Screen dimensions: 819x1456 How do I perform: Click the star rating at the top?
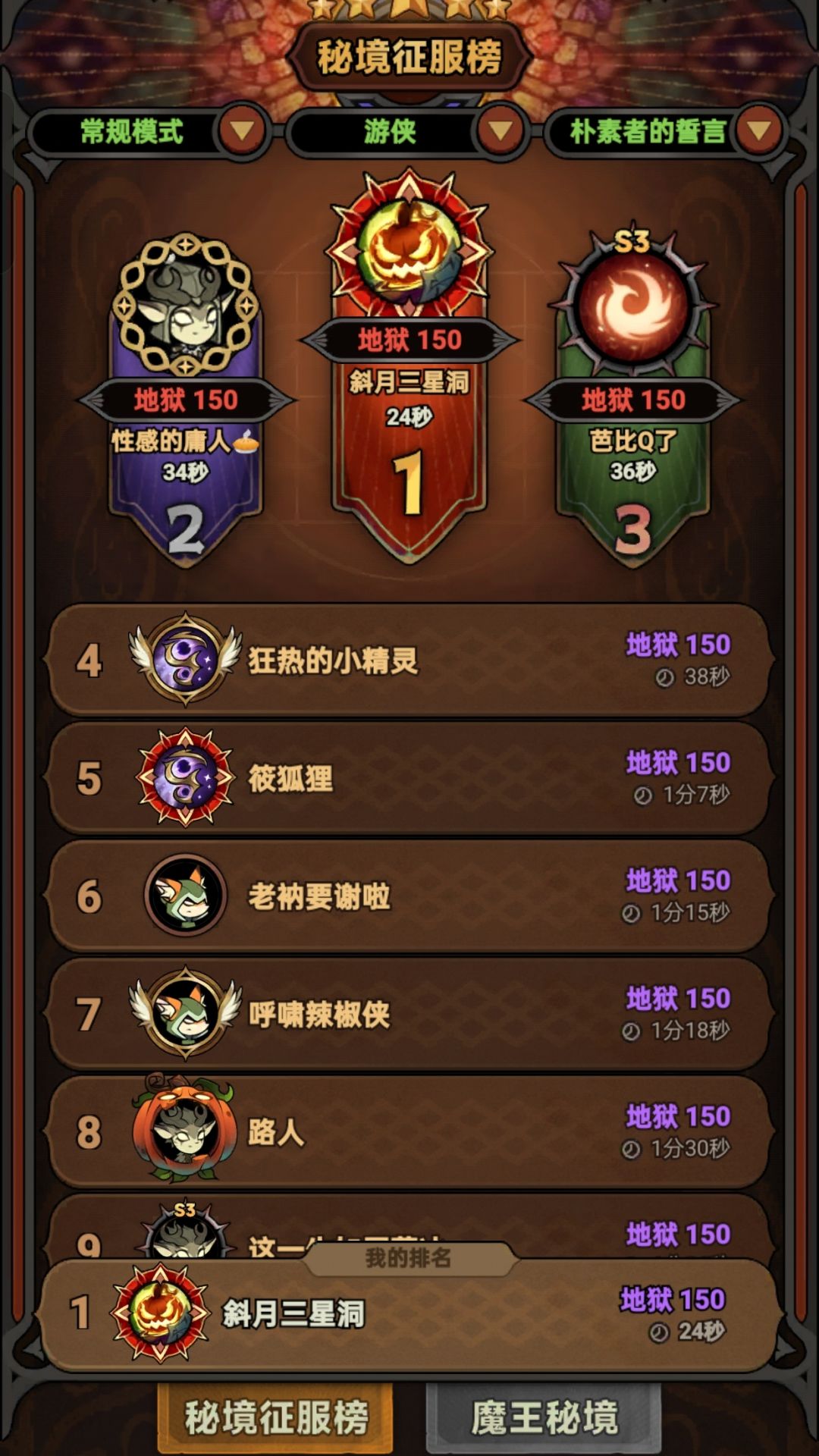coord(409,11)
